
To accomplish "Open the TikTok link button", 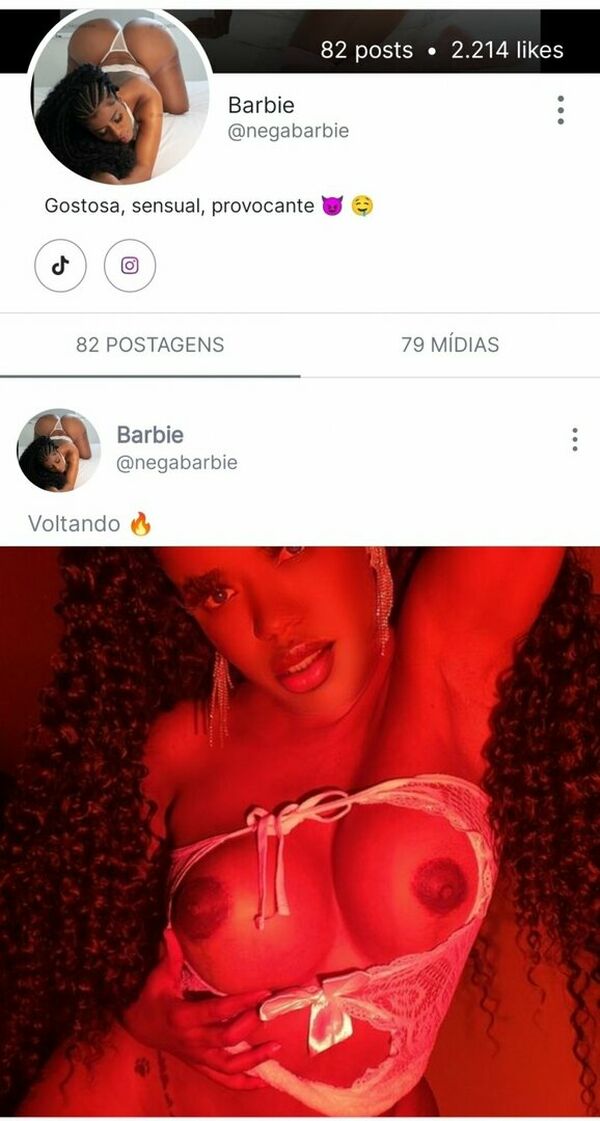I will coord(60,265).
